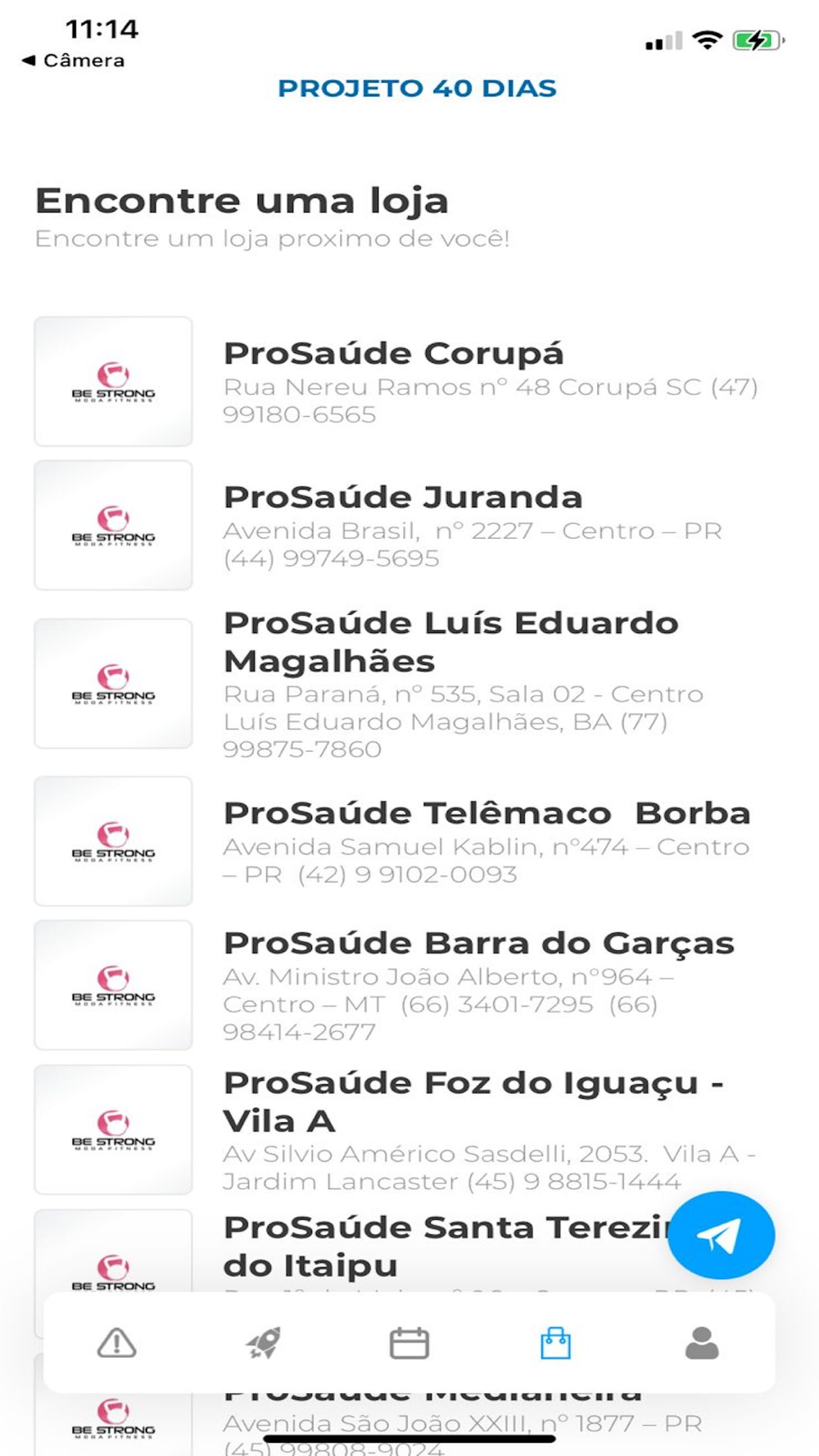Screen dimensions: 819x1456
Task: Return to the Câmera app
Action: pos(74,61)
